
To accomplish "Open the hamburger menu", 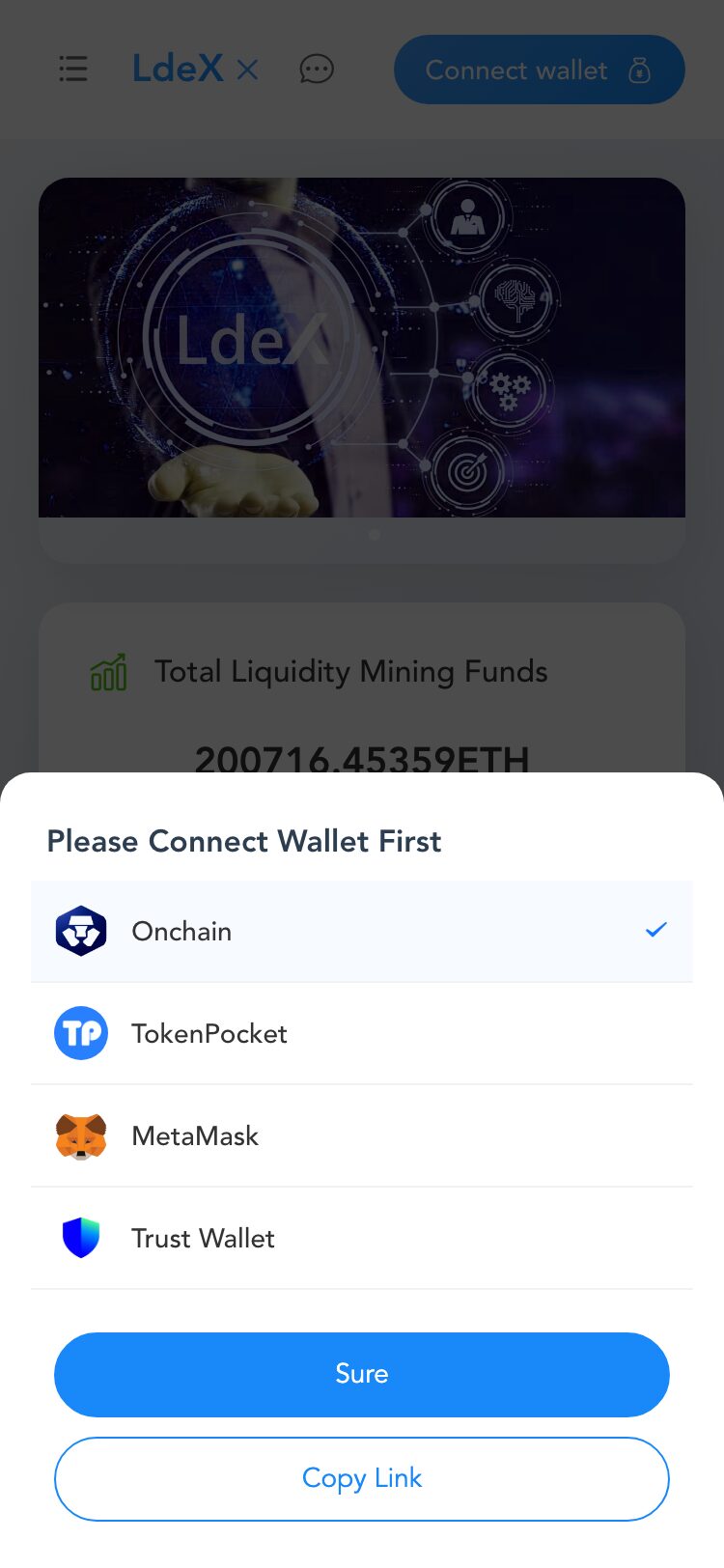I will point(72,70).
